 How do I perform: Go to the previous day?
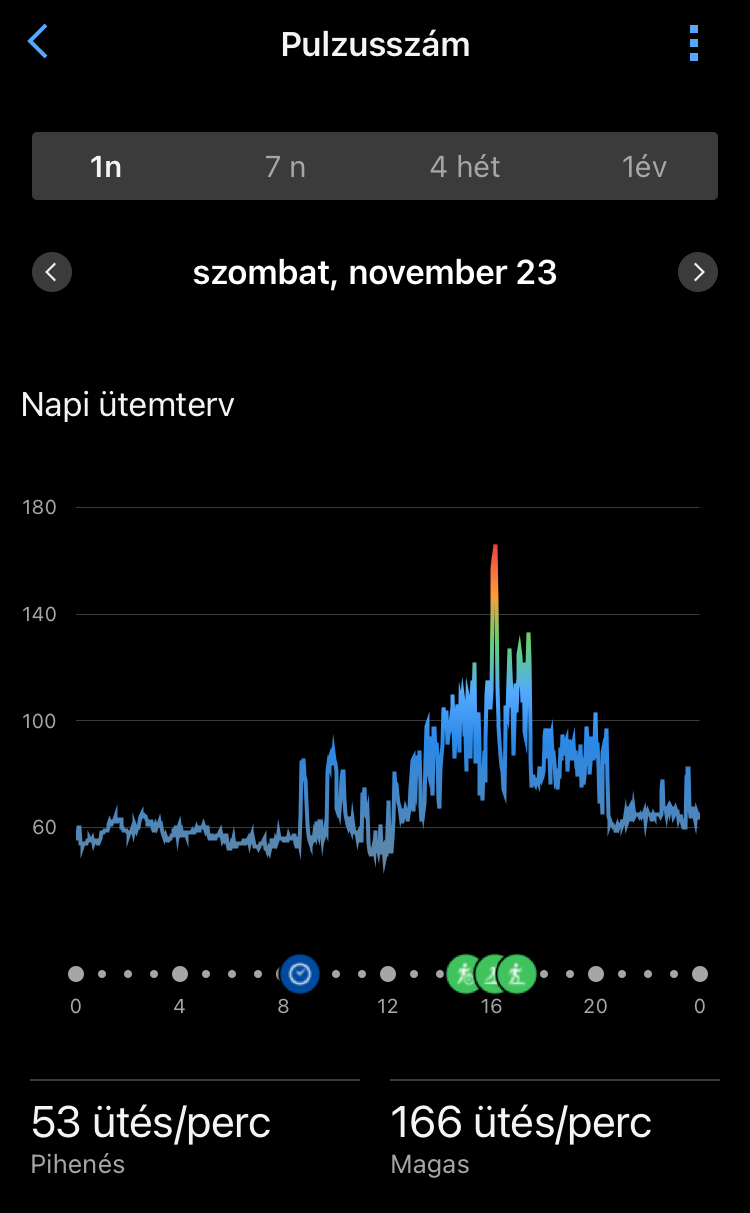52,272
